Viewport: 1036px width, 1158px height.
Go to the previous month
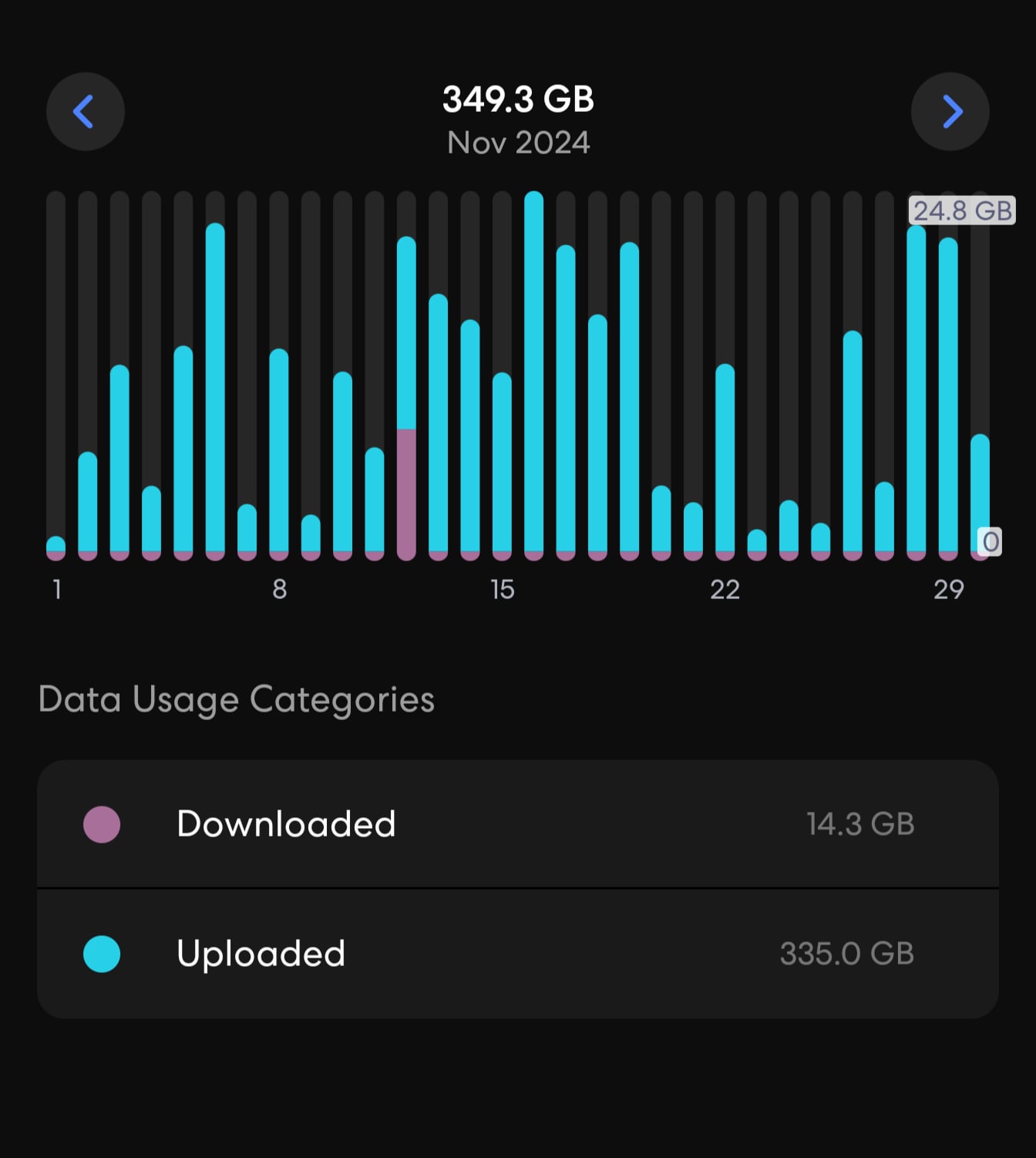[x=85, y=112]
